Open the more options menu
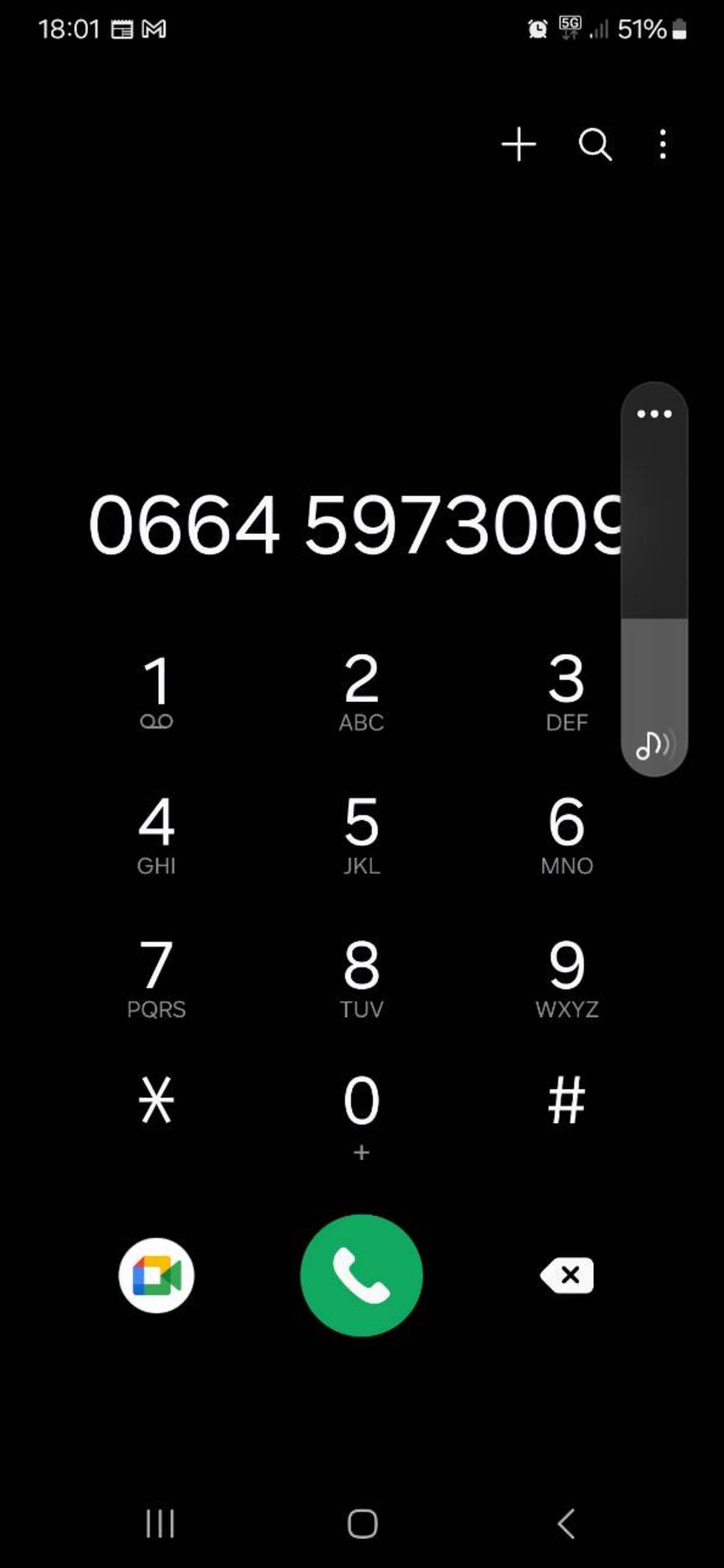Image resolution: width=724 pixels, height=1568 pixels. [x=663, y=145]
